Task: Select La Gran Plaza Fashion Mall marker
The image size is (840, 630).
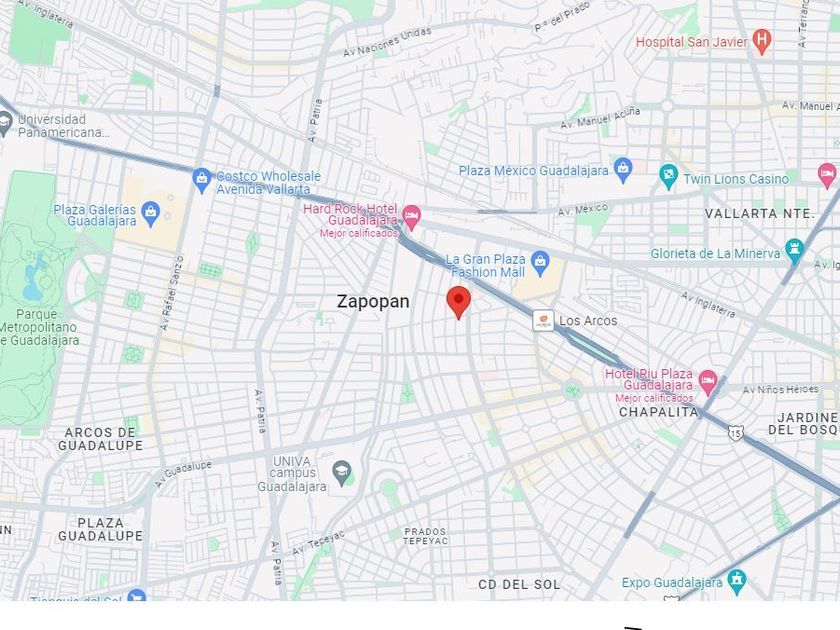Action: (x=540, y=264)
